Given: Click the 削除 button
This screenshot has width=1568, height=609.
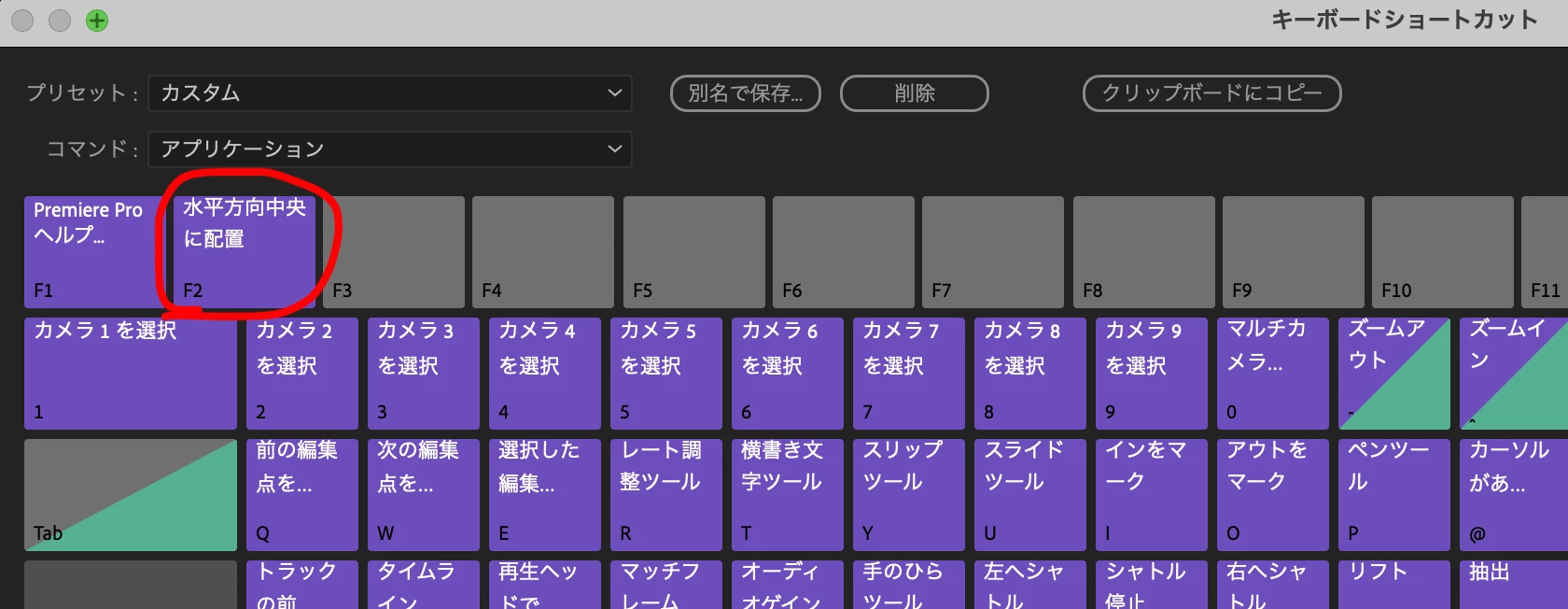Looking at the screenshot, I should (914, 93).
